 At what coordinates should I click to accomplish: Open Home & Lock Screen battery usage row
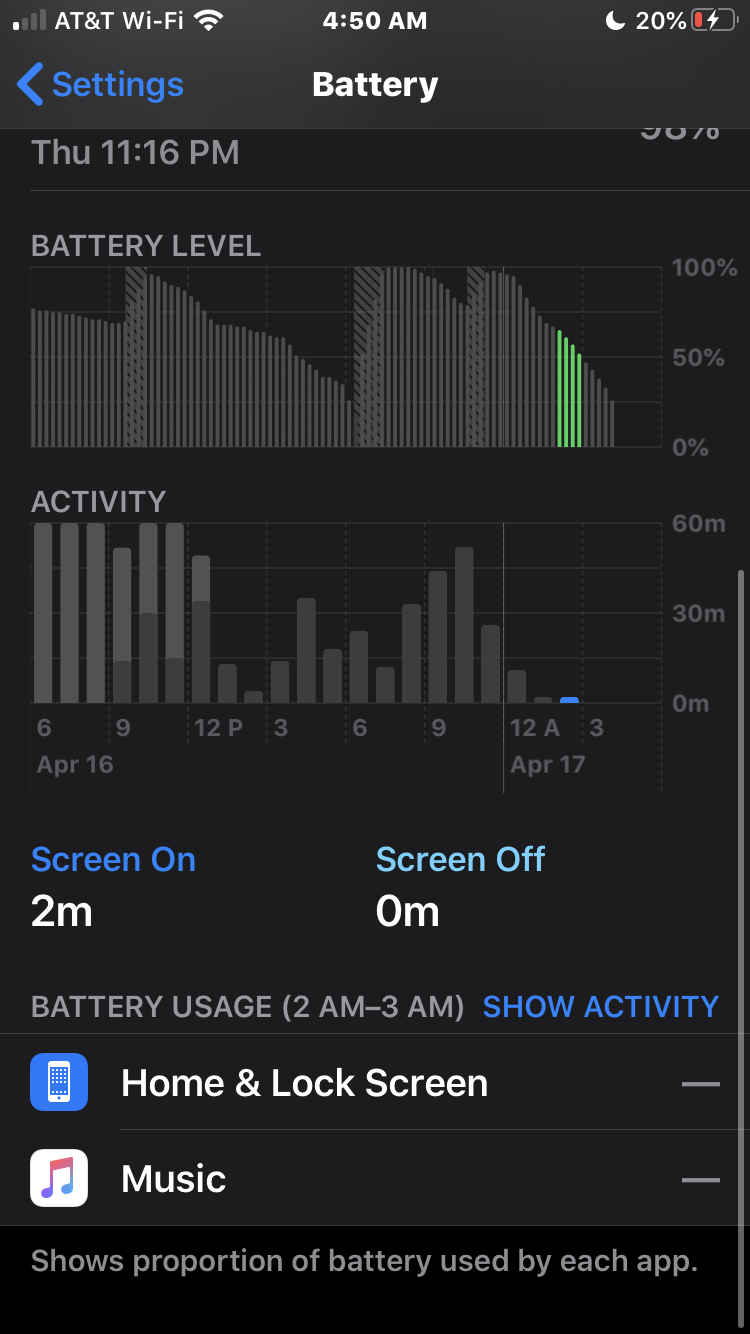point(375,1083)
